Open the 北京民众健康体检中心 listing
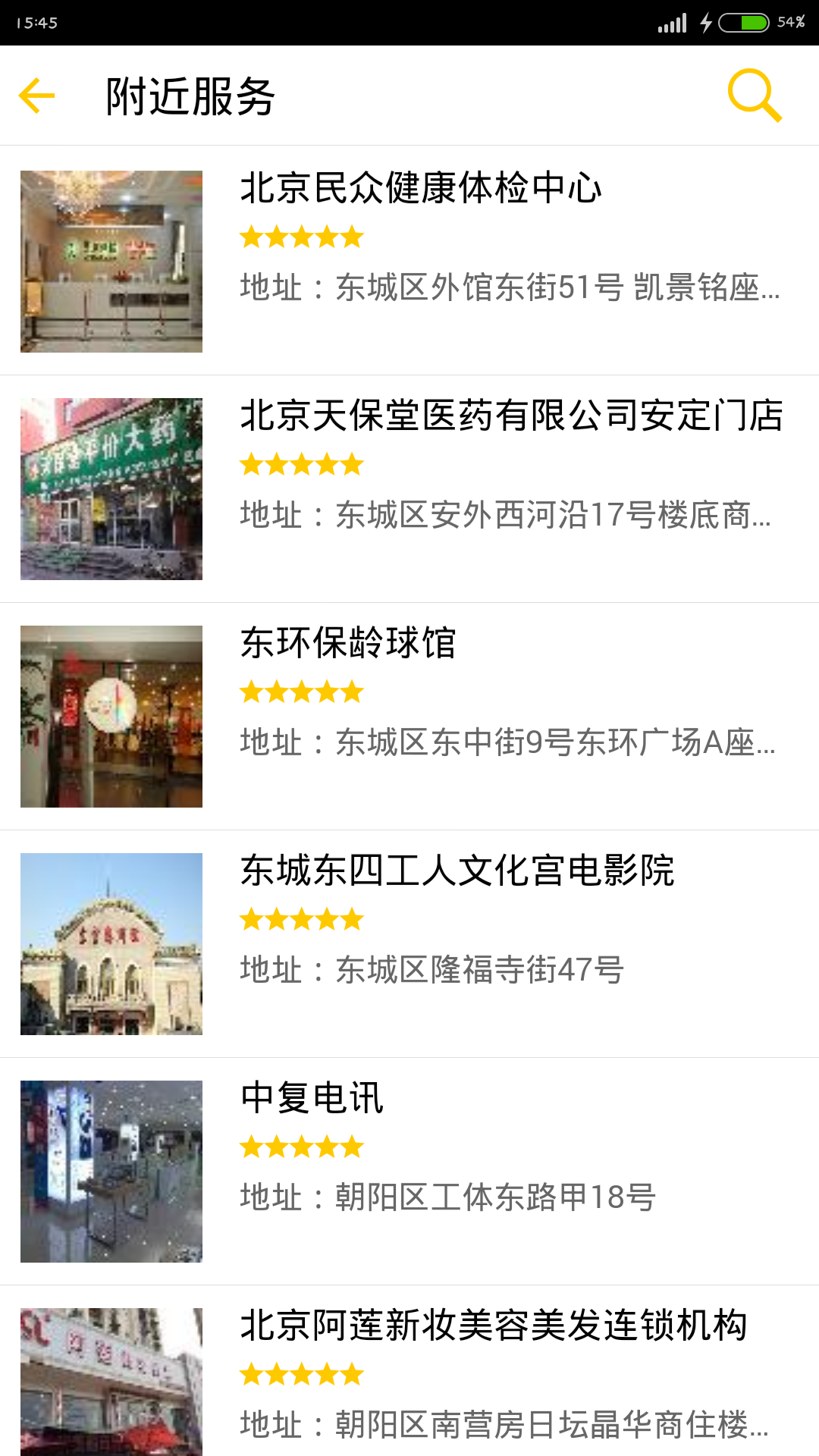Screen dimensions: 819x1456 point(422,190)
